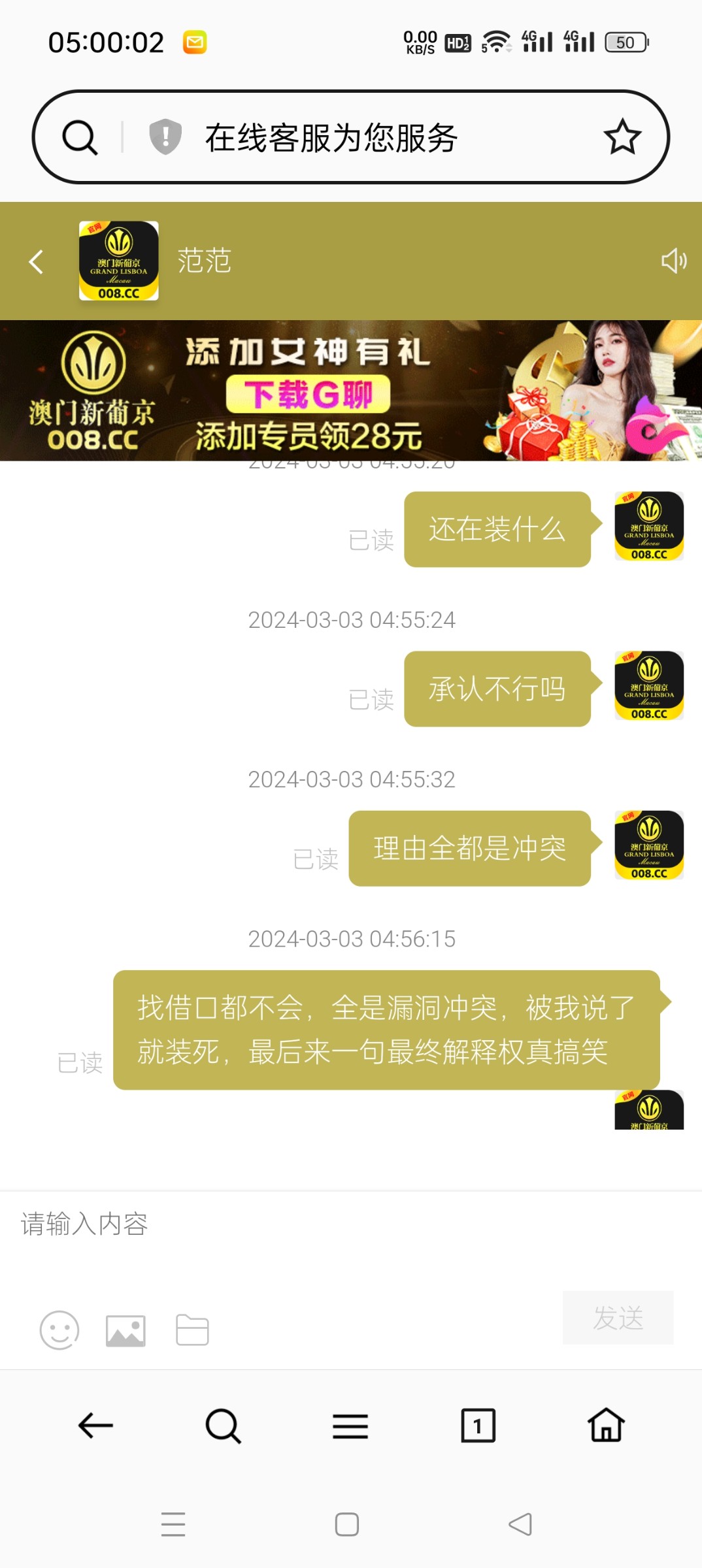Open the site security shield icon
The height and width of the screenshot is (1568, 702).
pos(165,137)
